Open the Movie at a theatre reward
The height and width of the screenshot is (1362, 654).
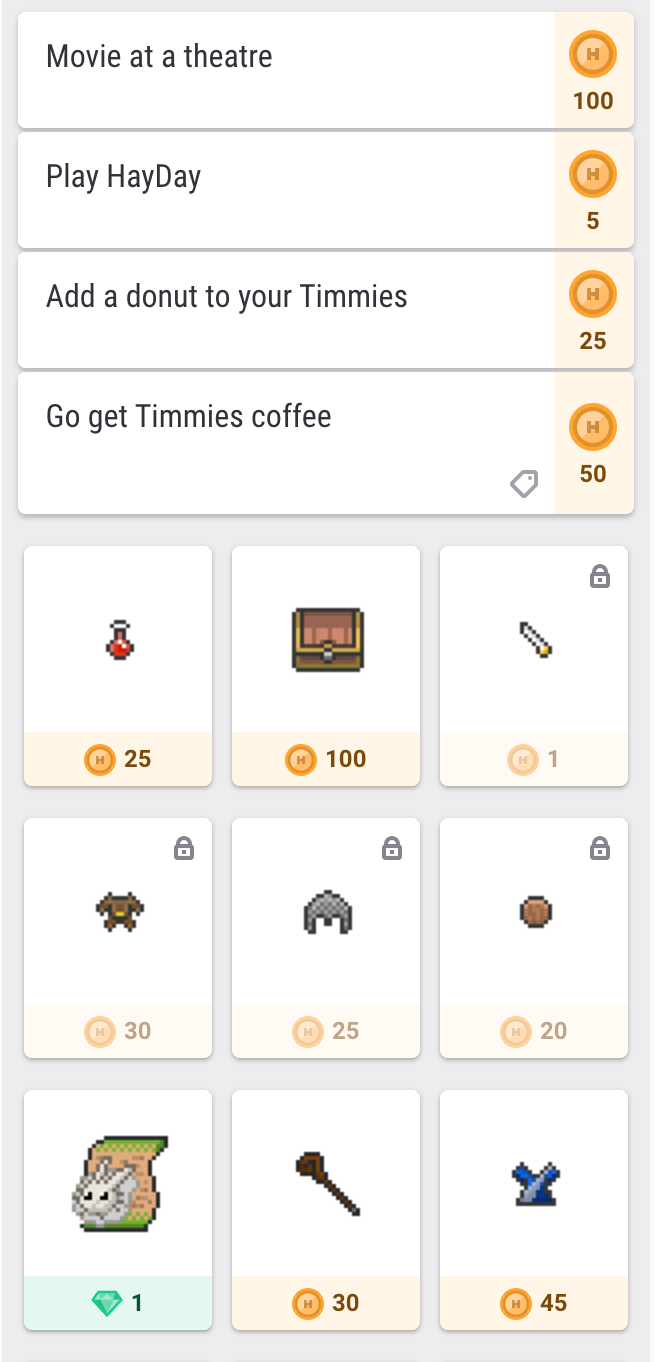(285, 70)
